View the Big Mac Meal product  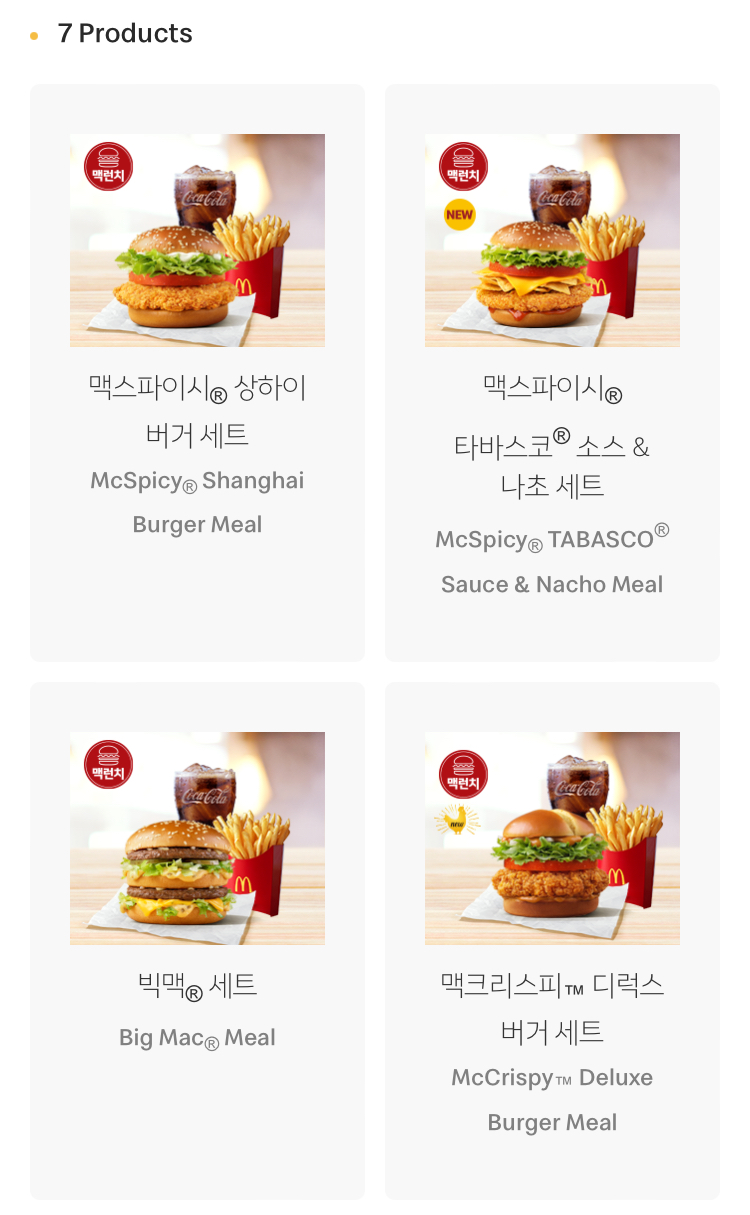pos(197,940)
